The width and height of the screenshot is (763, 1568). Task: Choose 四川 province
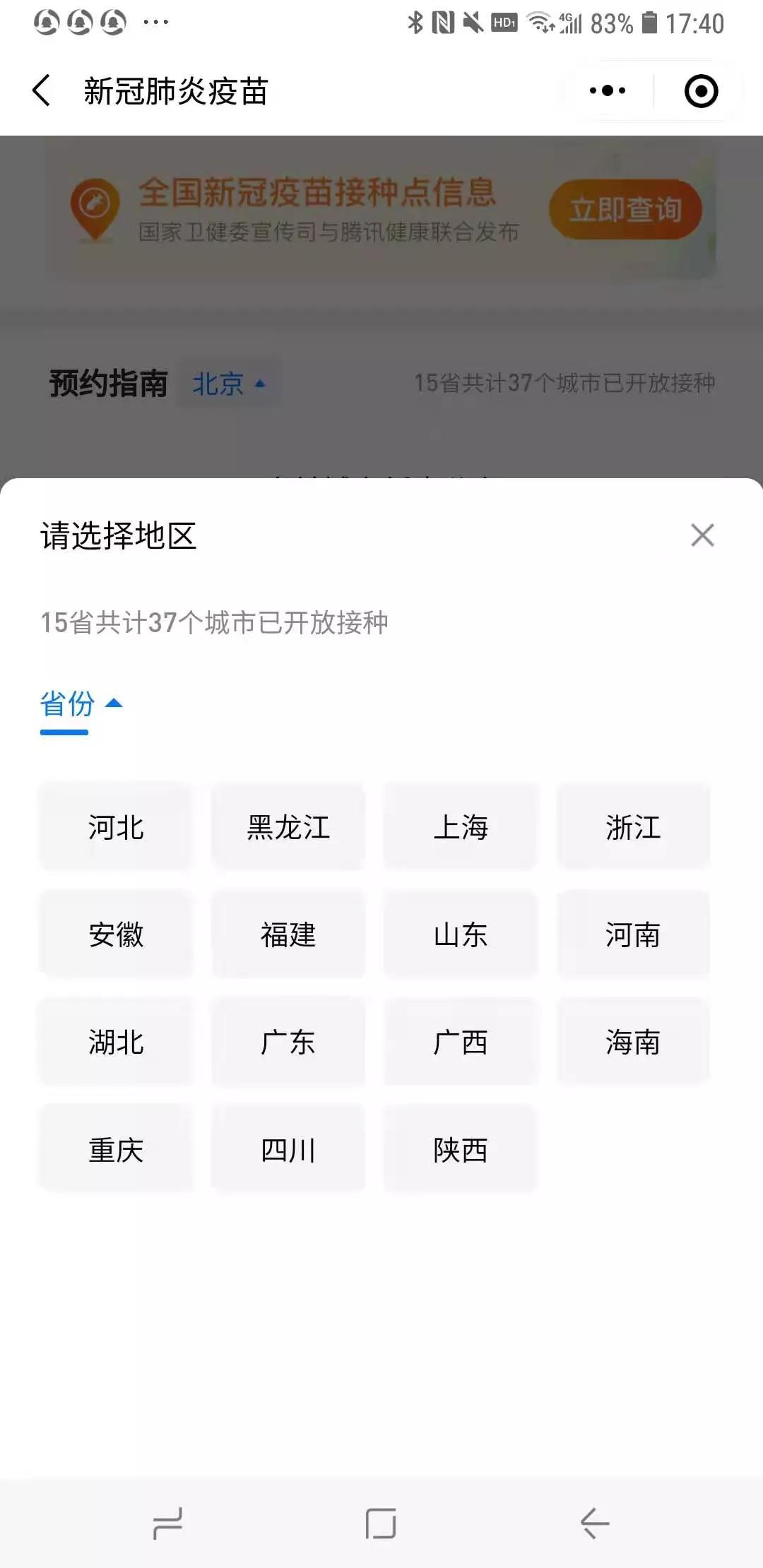pyautogui.click(x=288, y=1149)
